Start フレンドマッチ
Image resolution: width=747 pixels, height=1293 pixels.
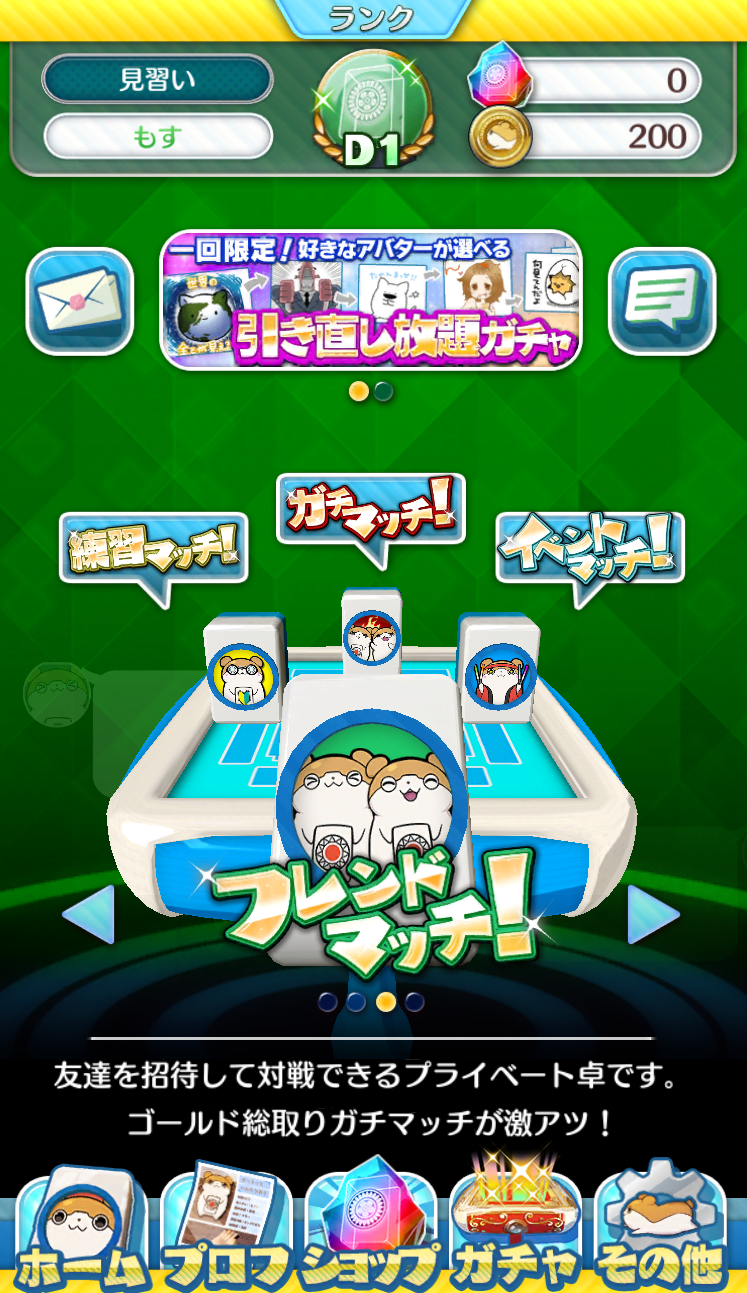(x=372, y=800)
